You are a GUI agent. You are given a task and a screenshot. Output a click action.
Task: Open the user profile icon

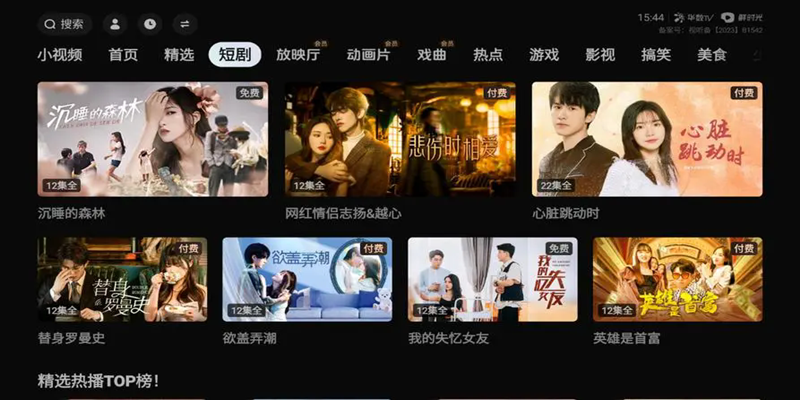click(x=116, y=23)
